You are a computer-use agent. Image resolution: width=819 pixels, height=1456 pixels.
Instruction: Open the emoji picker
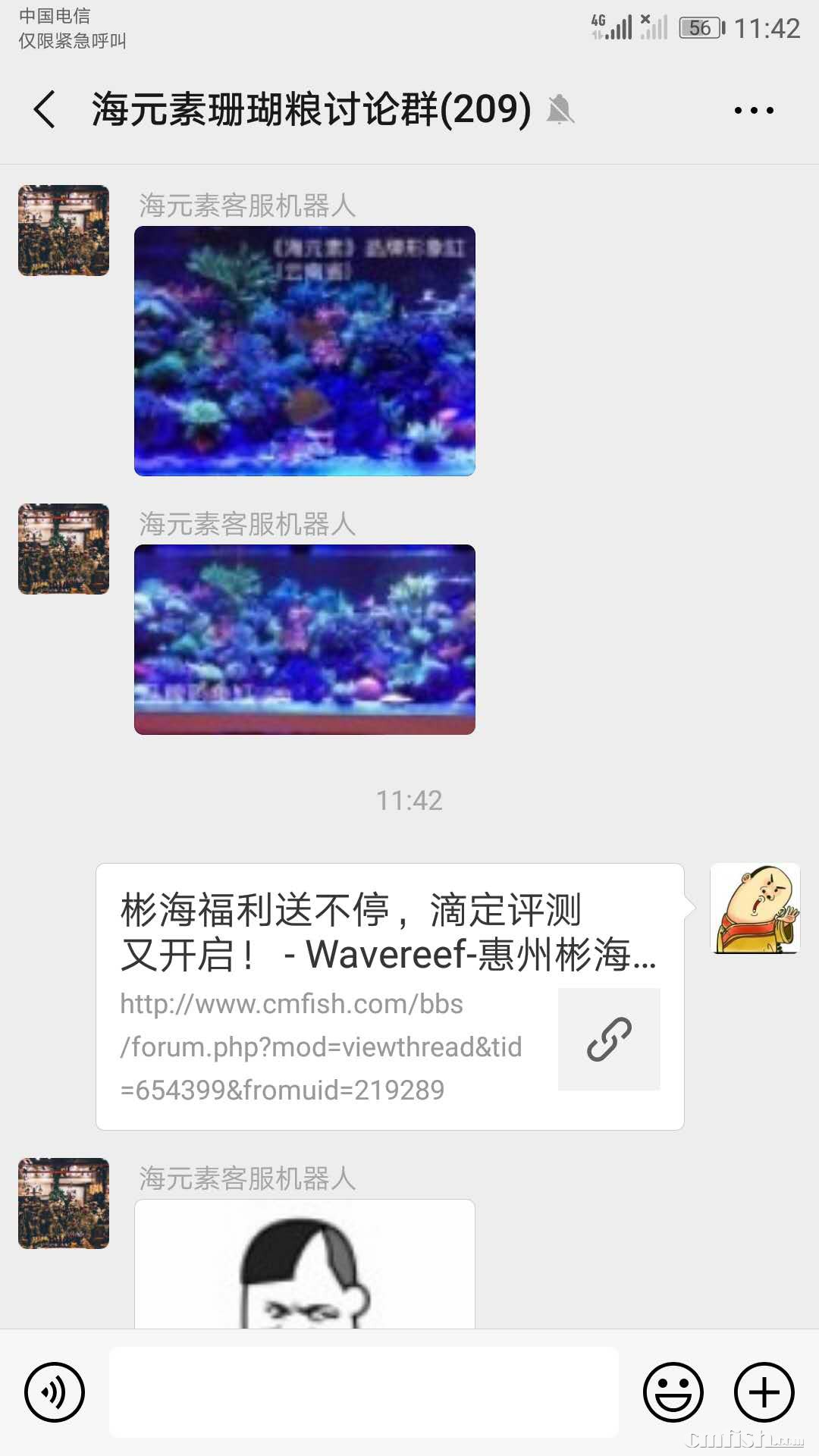click(x=673, y=1392)
